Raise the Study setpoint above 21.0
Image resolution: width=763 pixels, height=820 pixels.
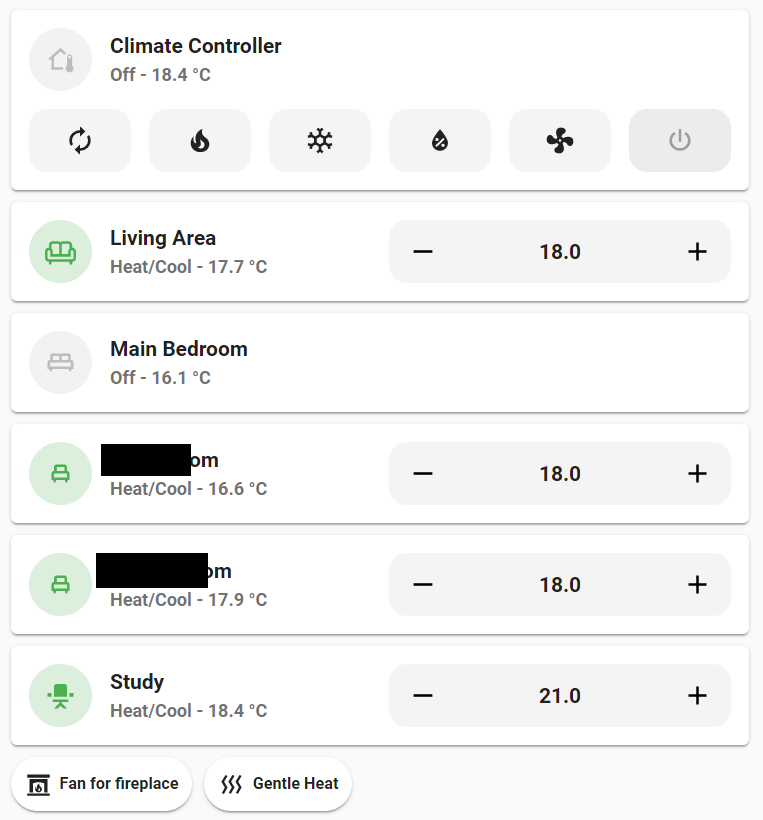pyautogui.click(x=697, y=694)
